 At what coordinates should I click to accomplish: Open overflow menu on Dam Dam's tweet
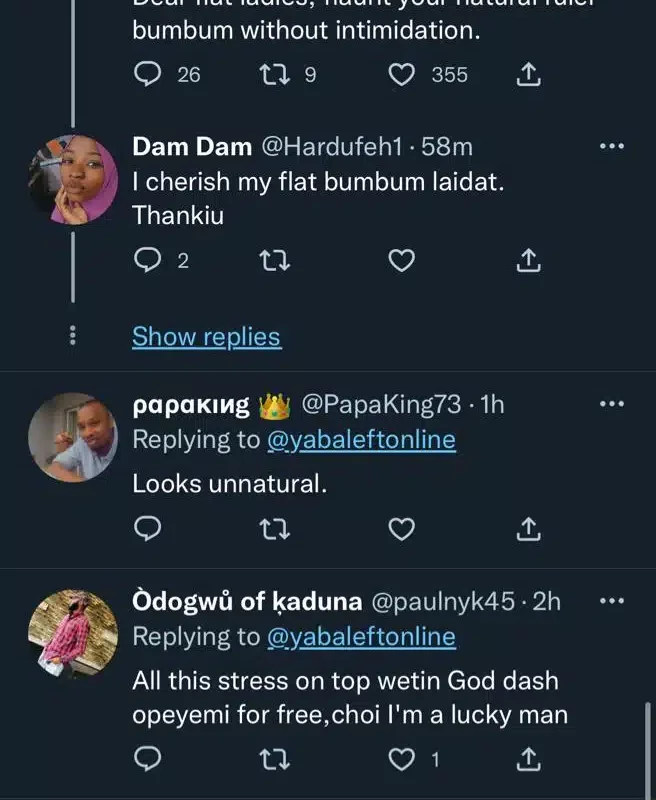[x=610, y=147]
